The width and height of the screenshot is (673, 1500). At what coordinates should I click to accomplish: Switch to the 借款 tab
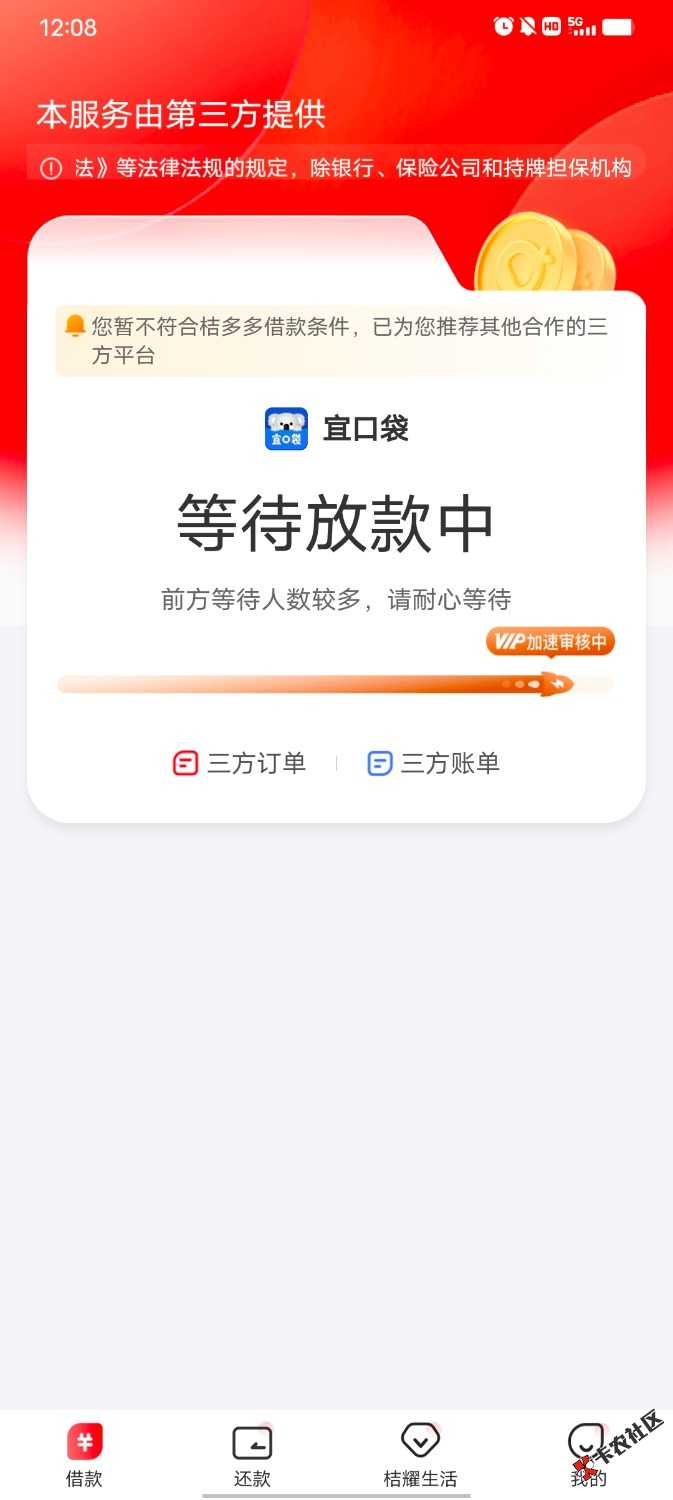pos(85,1456)
